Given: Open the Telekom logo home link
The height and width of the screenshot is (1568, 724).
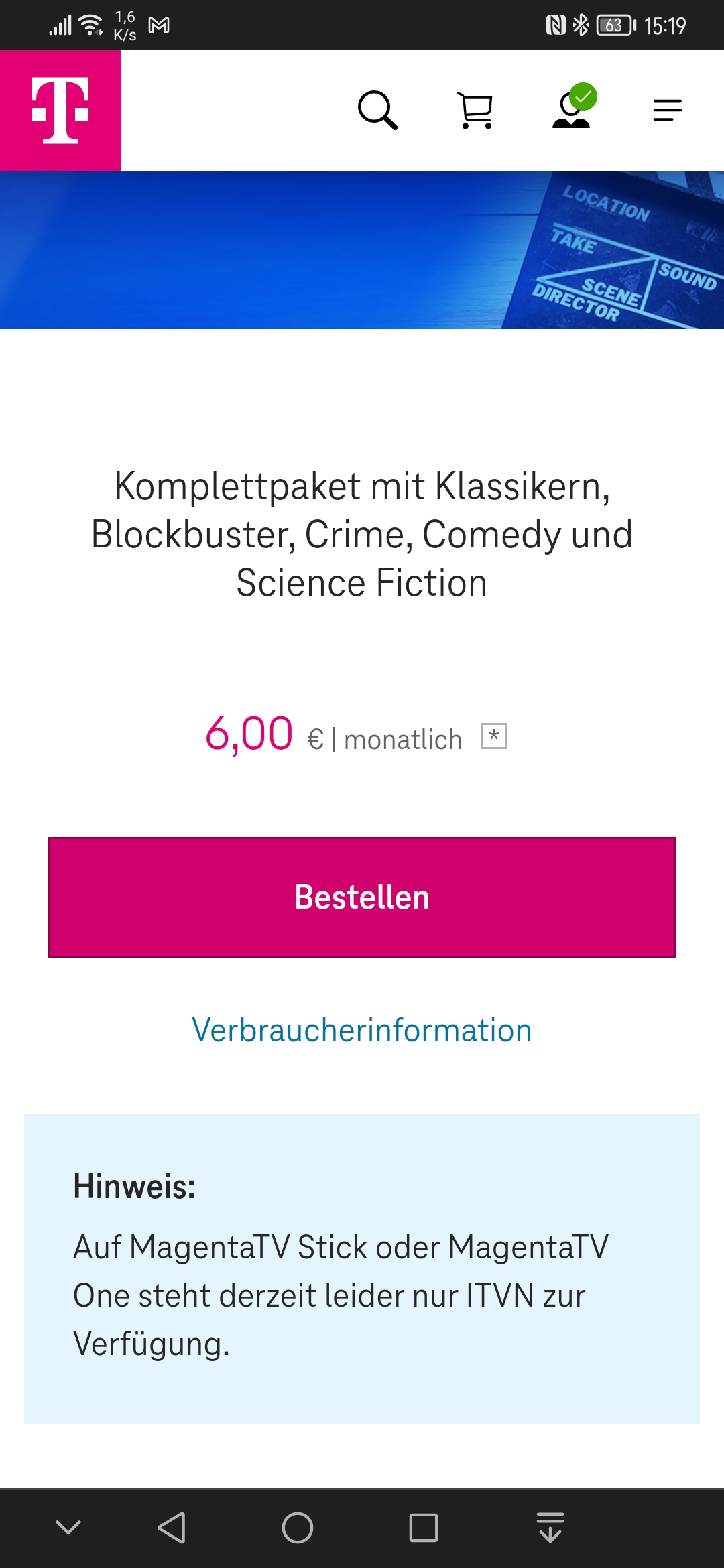Looking at the screenshot, I should pos(60,111).
